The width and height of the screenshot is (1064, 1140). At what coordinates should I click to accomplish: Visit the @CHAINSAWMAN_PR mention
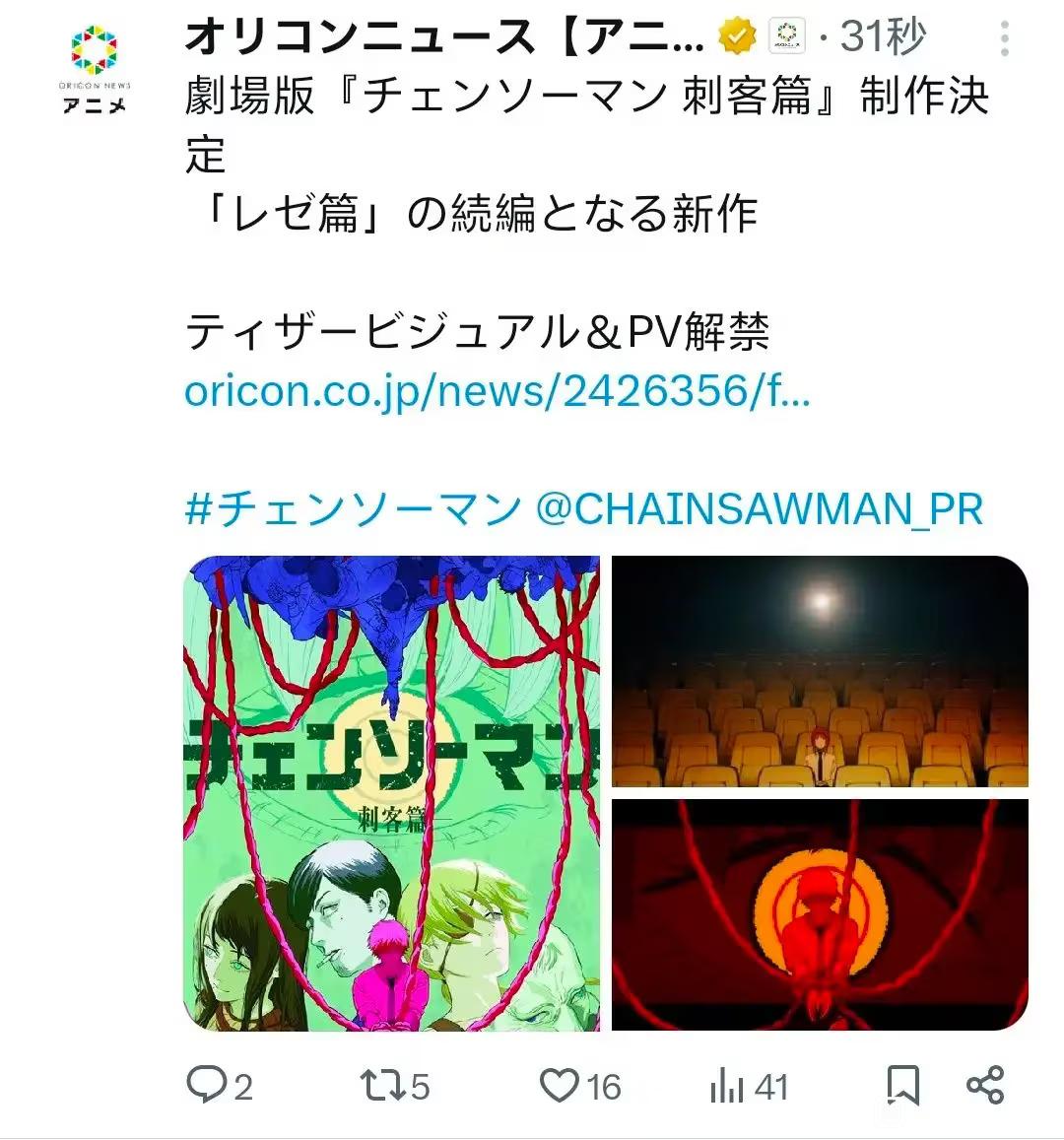760,509
